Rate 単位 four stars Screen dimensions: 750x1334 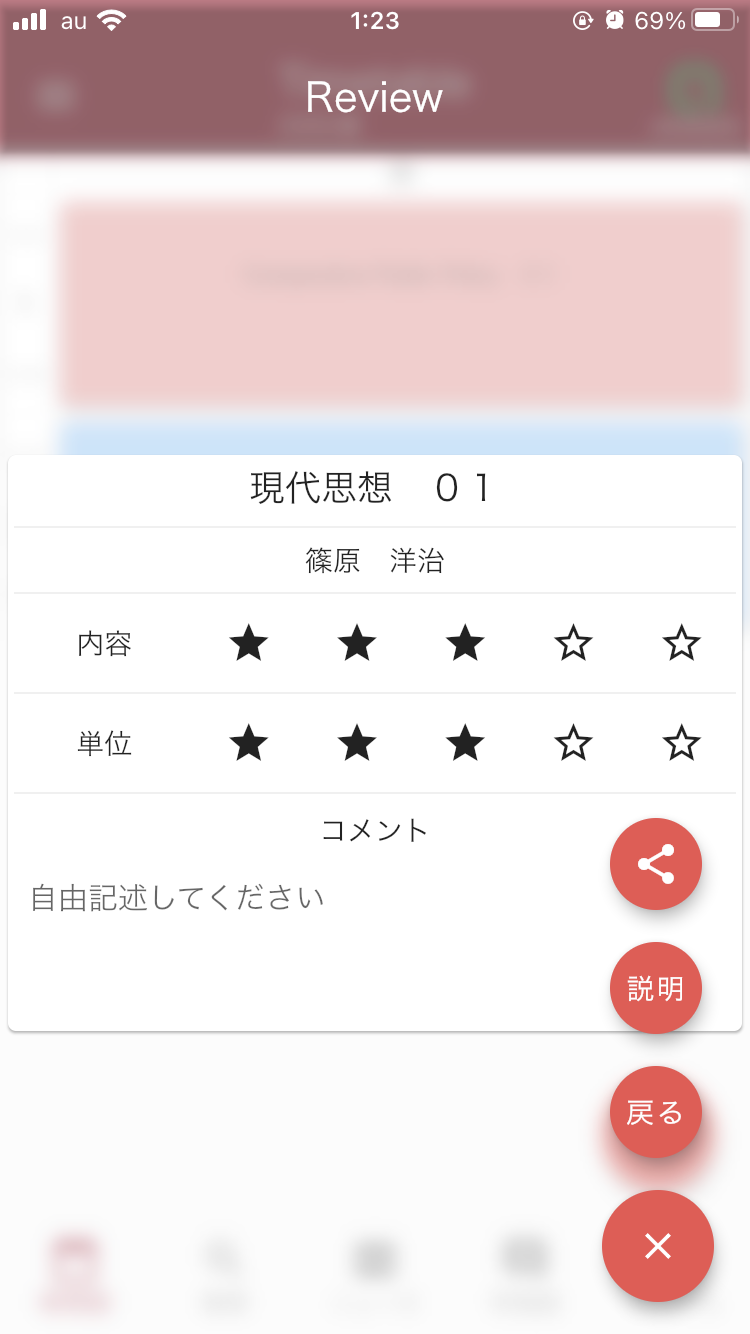tap(573, 743)
